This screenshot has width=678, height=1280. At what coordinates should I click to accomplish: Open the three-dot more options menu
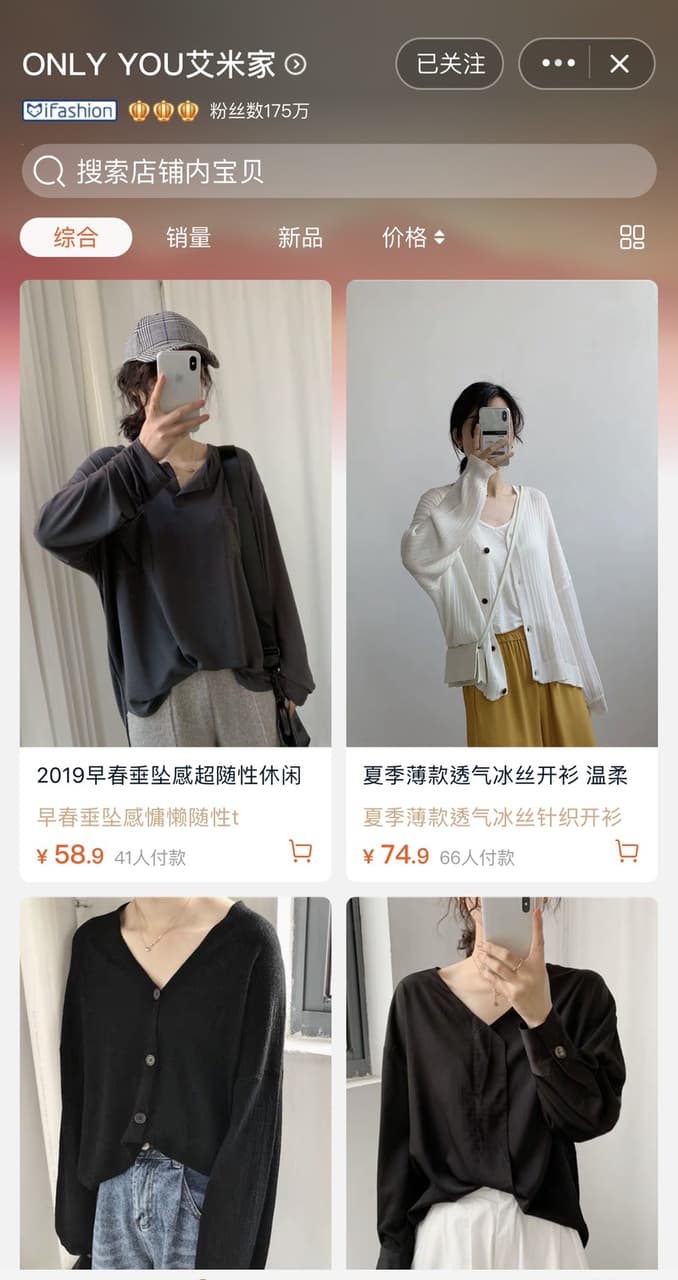click(558, 64)
